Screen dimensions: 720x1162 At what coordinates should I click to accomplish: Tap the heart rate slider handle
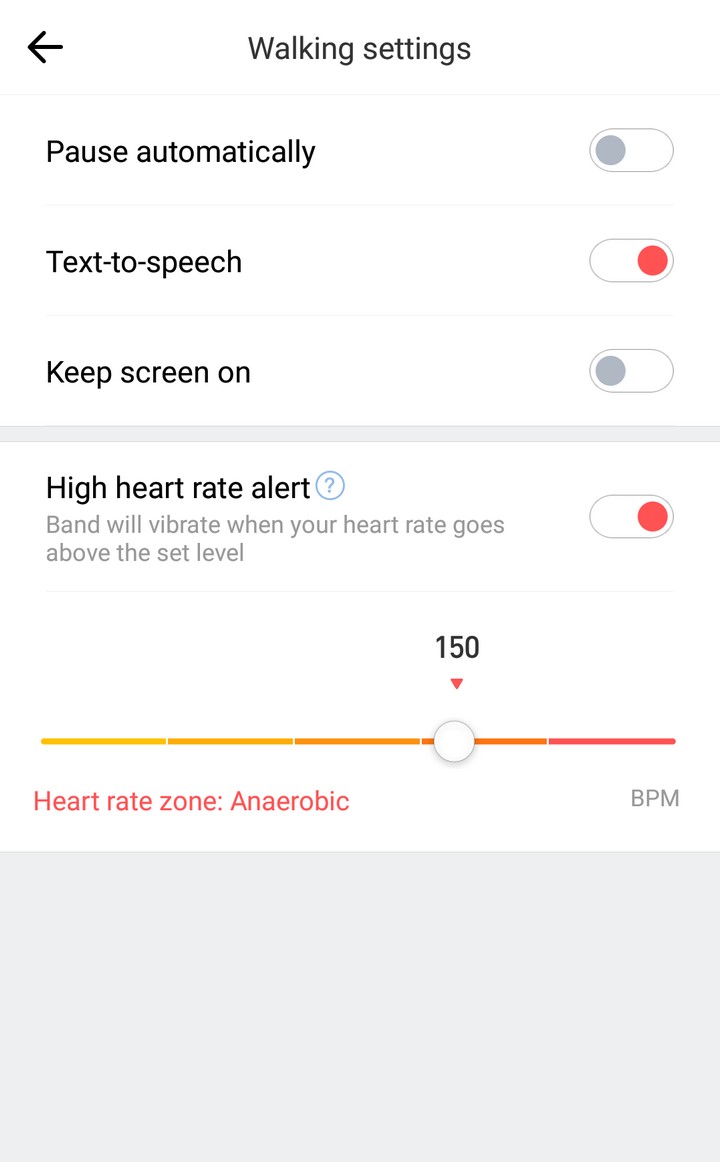tap(454, 741)
